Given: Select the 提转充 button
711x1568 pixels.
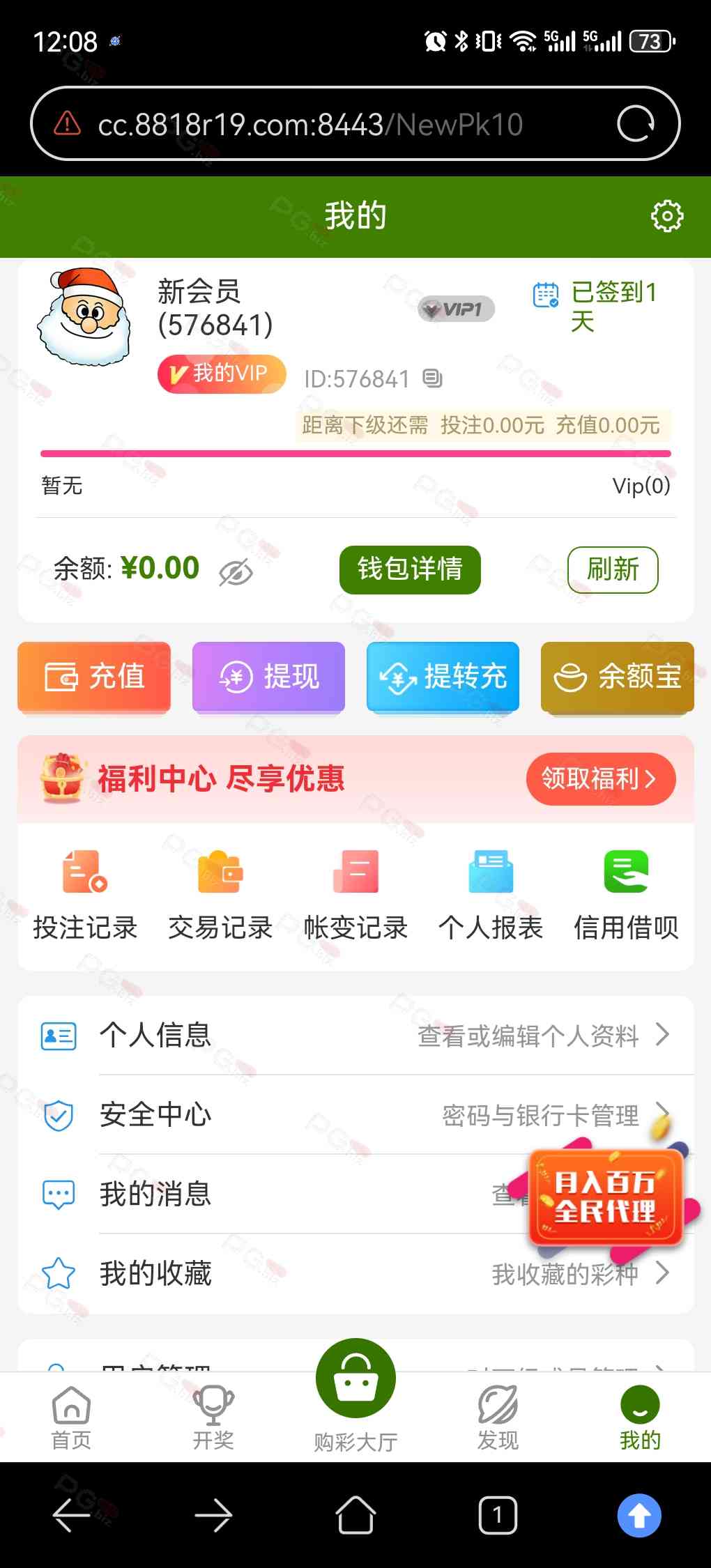Looking at the screenshot, I should pyautogui.click(x=443, y=677).
